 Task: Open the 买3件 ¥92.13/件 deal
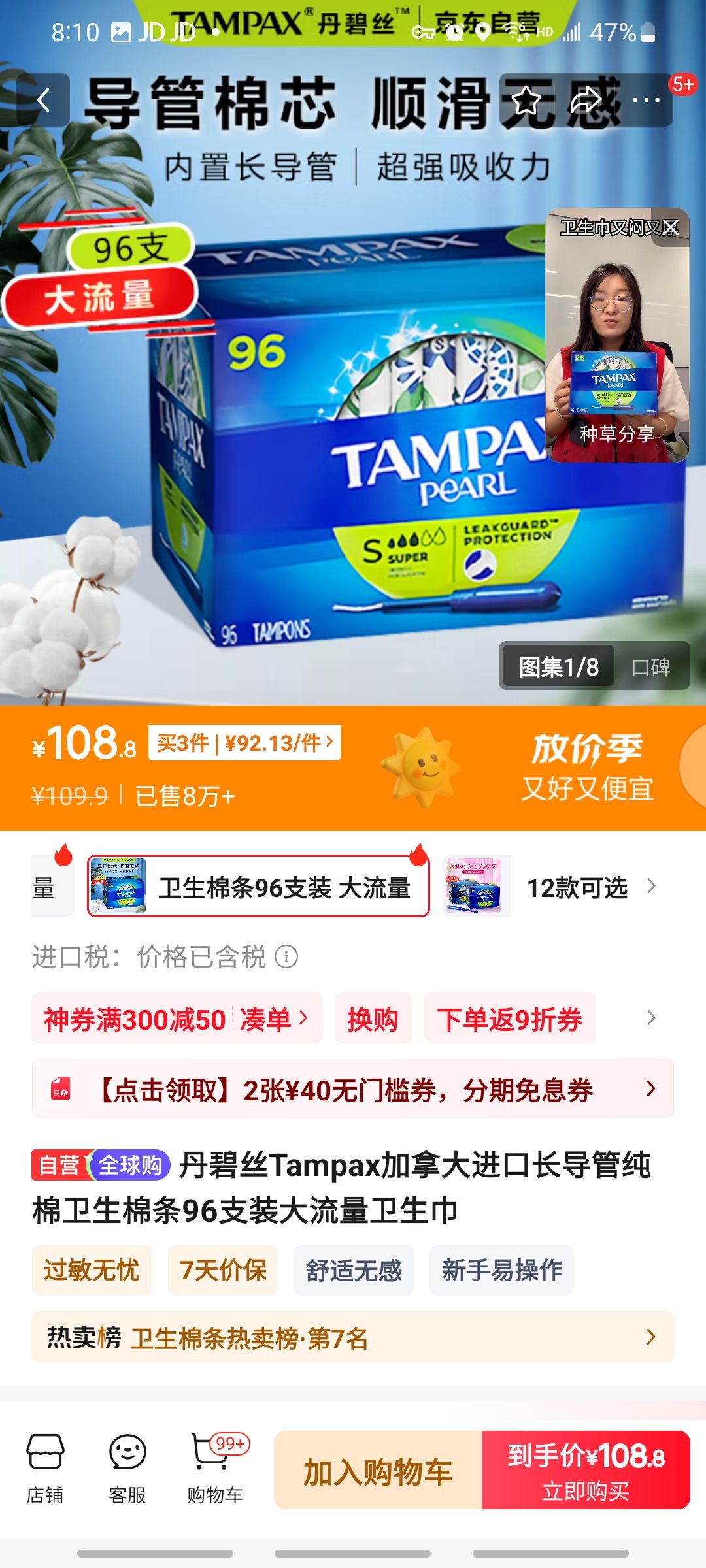coord(244,743)
